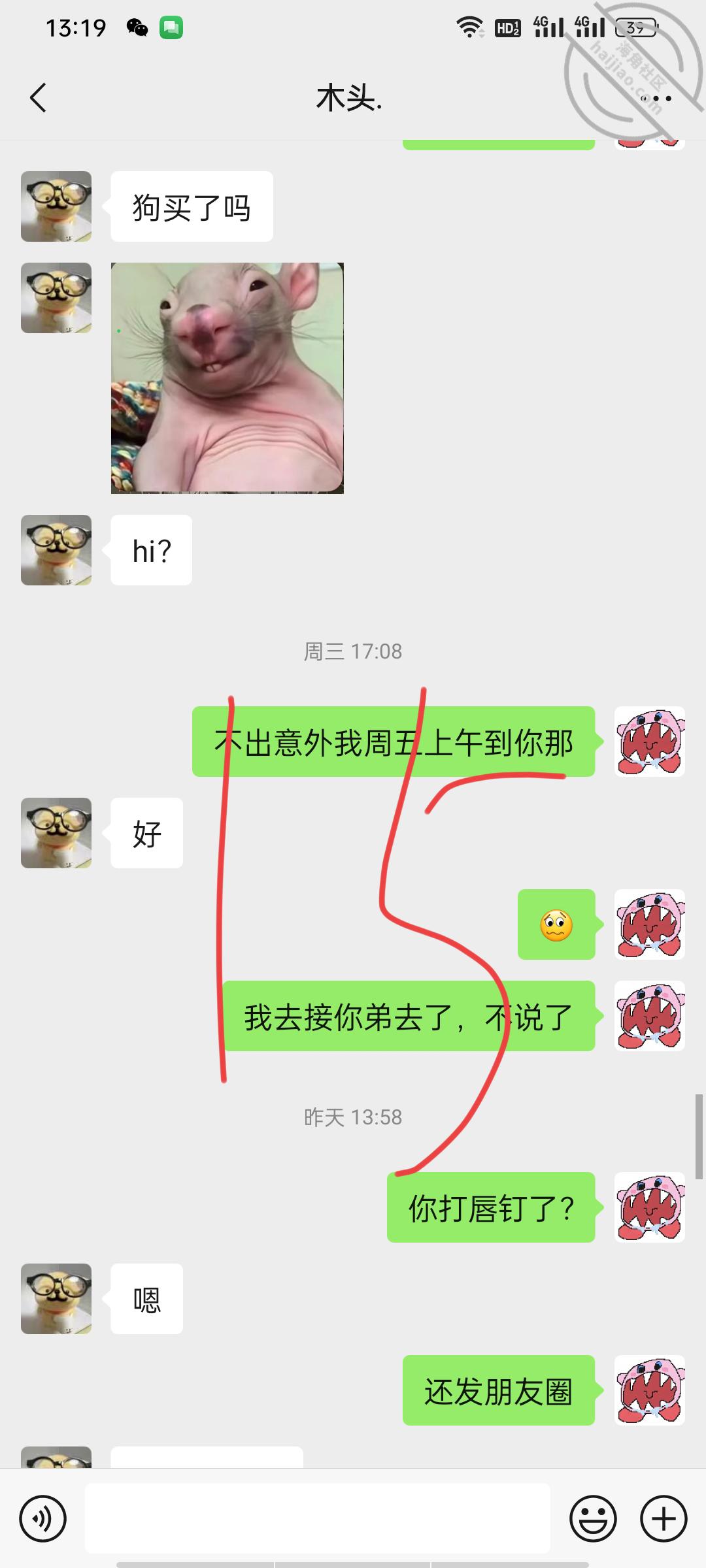Tap the HD status icon at top
706x1568 pixels.
[x=507, y=27]
